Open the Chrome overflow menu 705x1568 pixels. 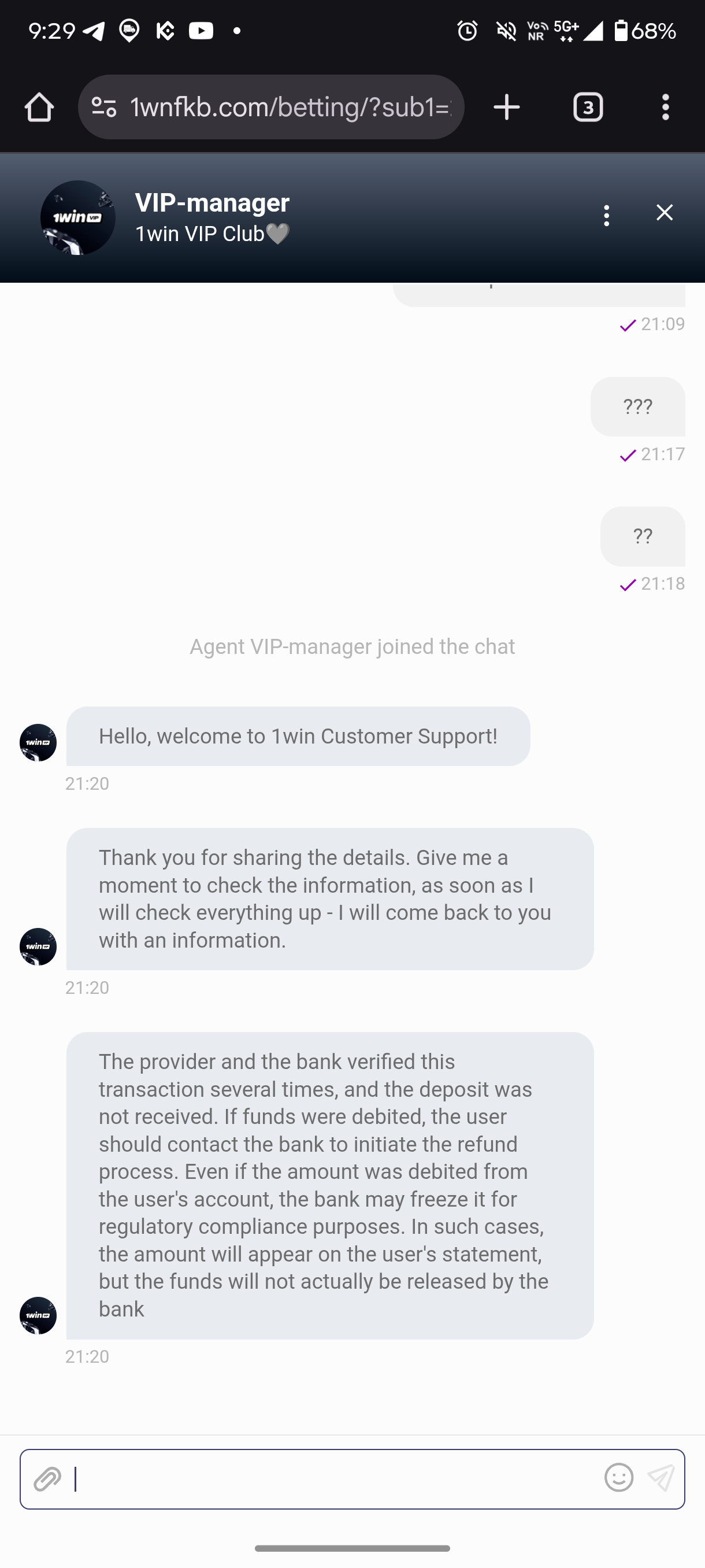[x=666, y=108]
